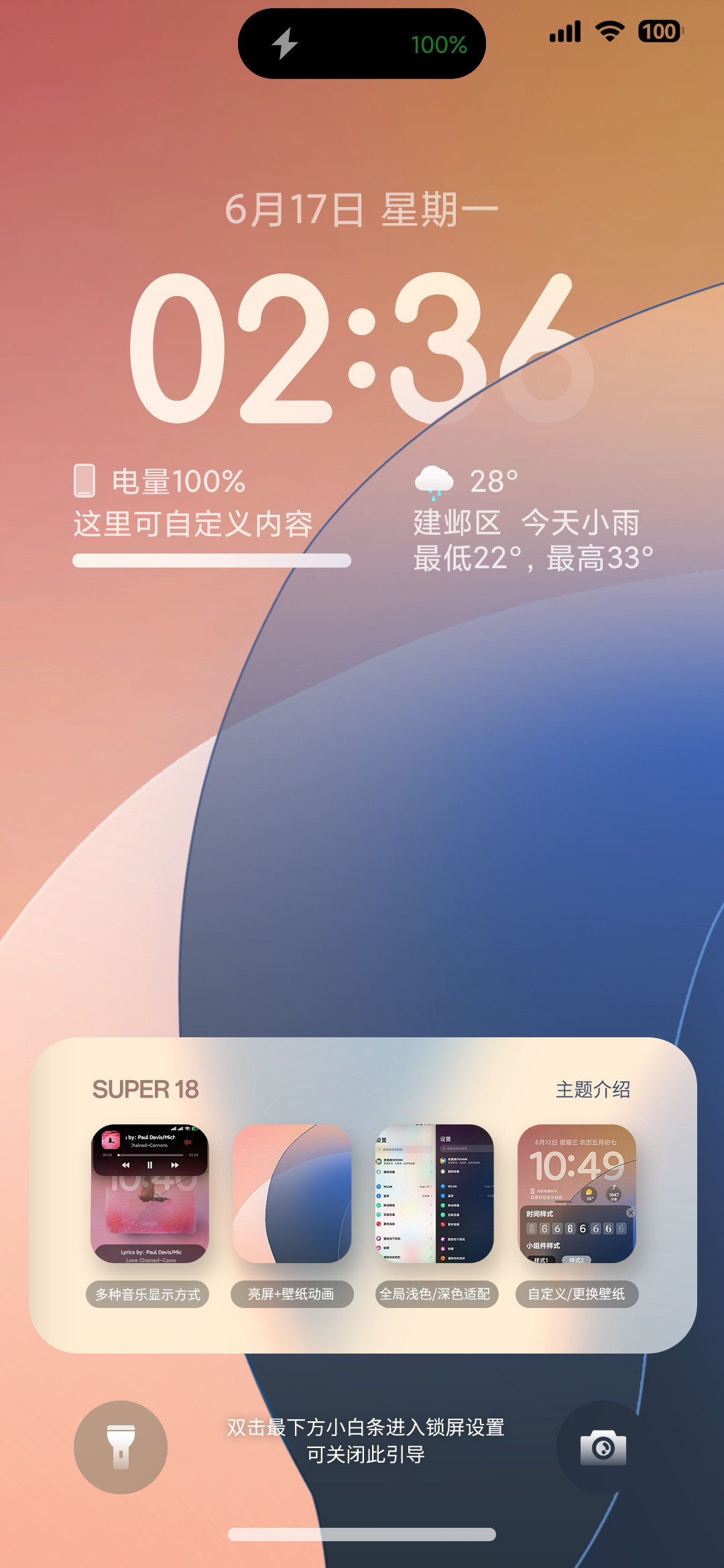
Task: View the 自定义/更换壁纸 preview
Action: pos(577,1193)
